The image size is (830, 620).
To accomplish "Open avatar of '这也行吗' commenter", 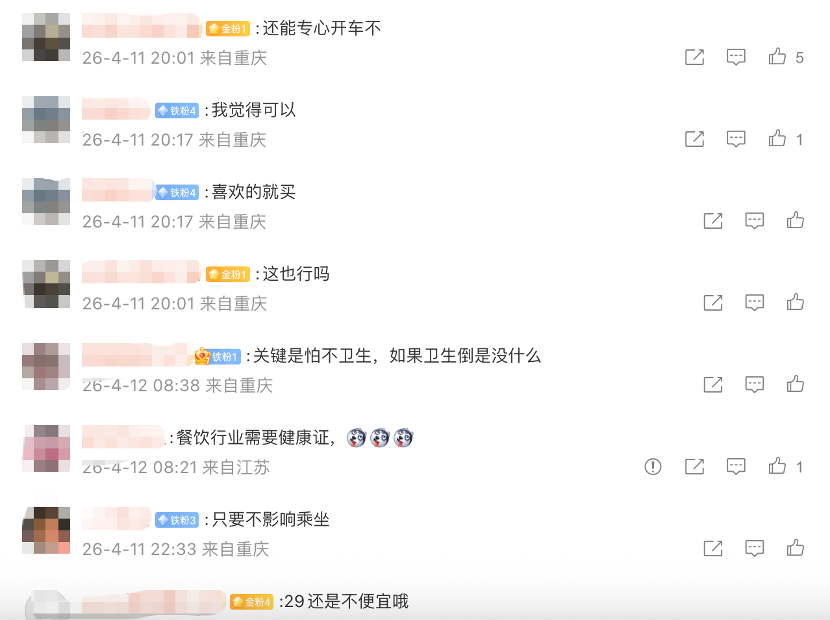I will pyautogui.click(x=46, y=284).
